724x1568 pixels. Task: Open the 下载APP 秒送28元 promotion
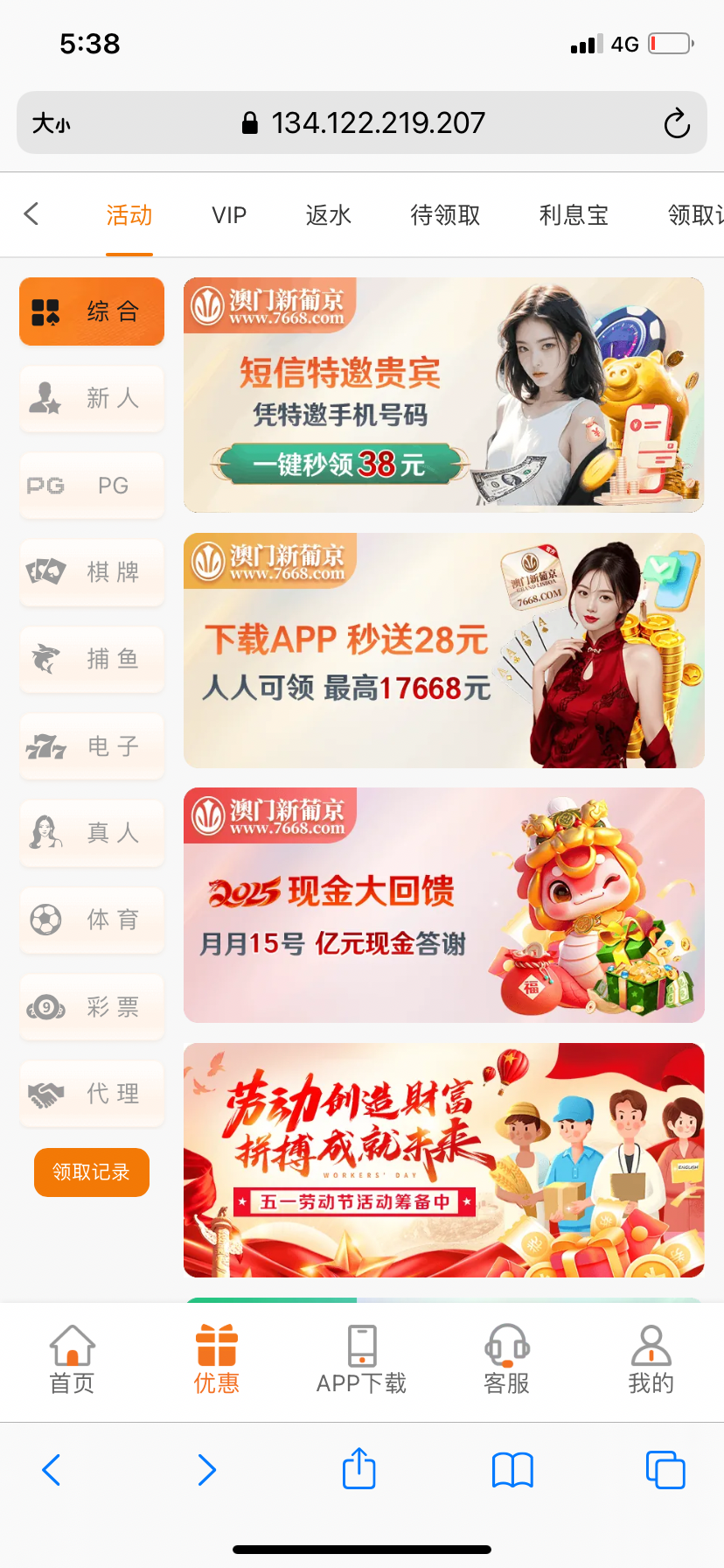pyautogui.click(x=443, y=650)
